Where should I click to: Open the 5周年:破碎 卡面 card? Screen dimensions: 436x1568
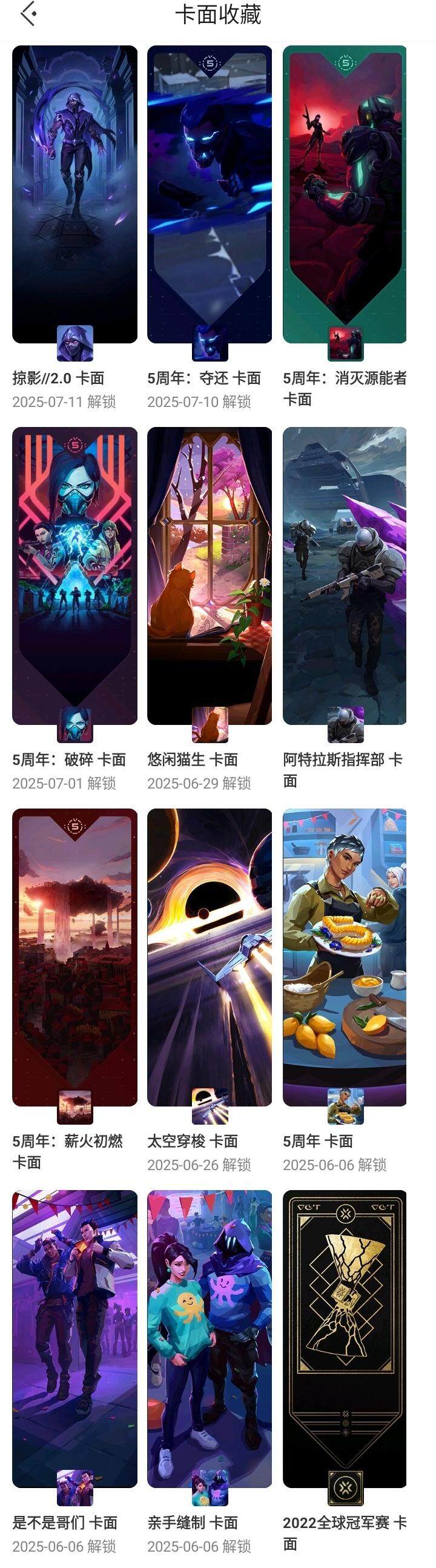[x=74, y=576]
